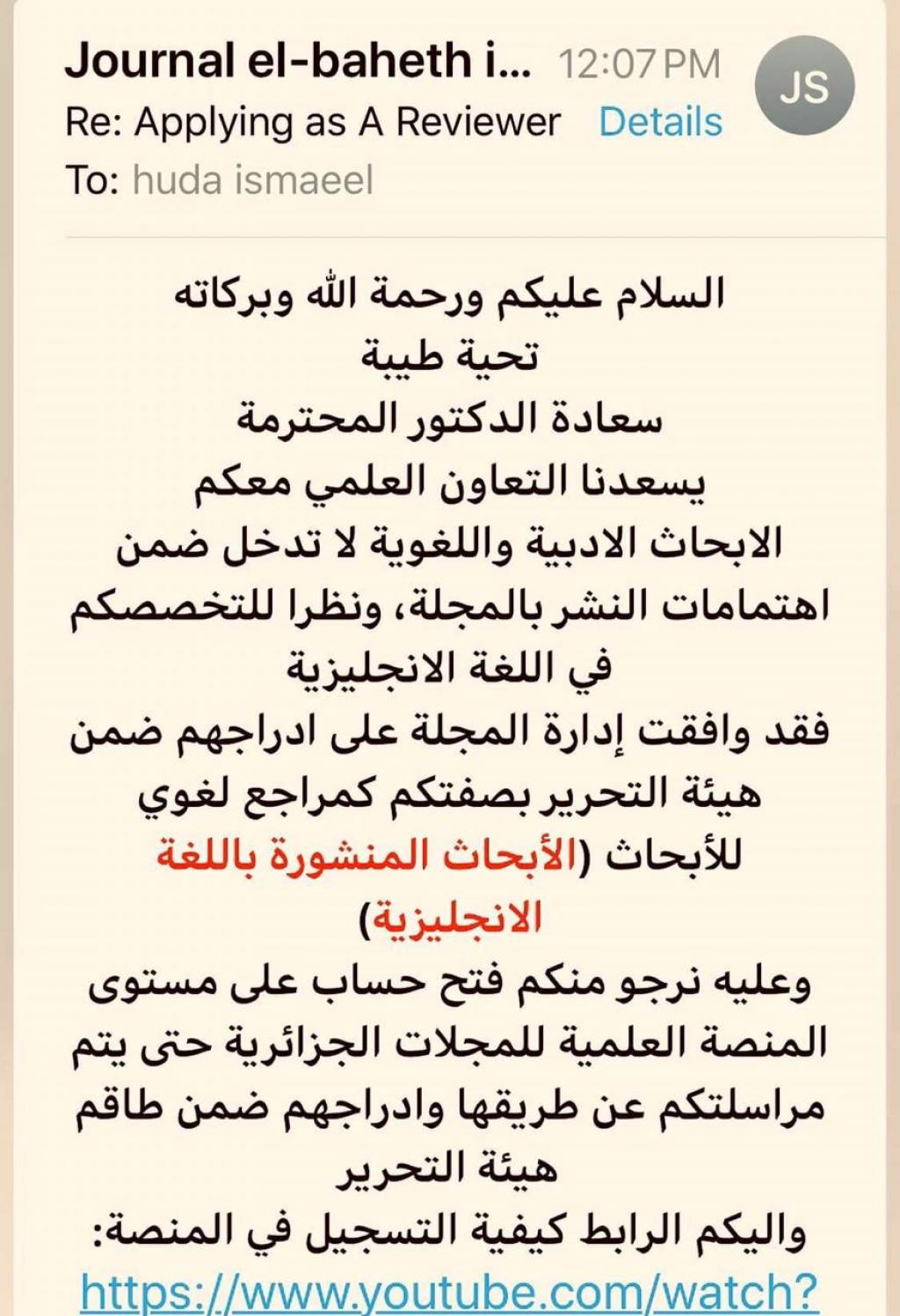This screenshot has width=900, height=1316.
Task: Tap recipient huda ismaeel
Action: coord(253,180)
